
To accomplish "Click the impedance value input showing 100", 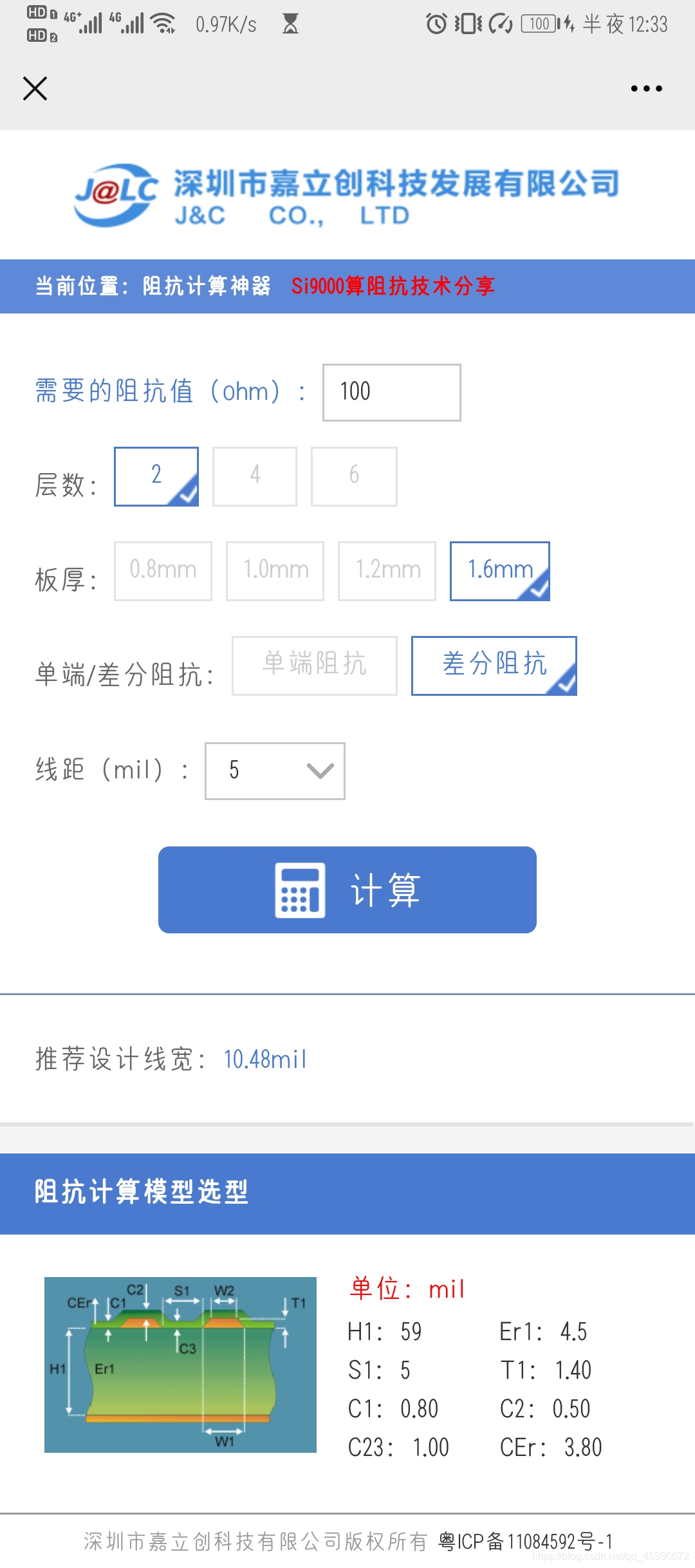I will 391,391.
